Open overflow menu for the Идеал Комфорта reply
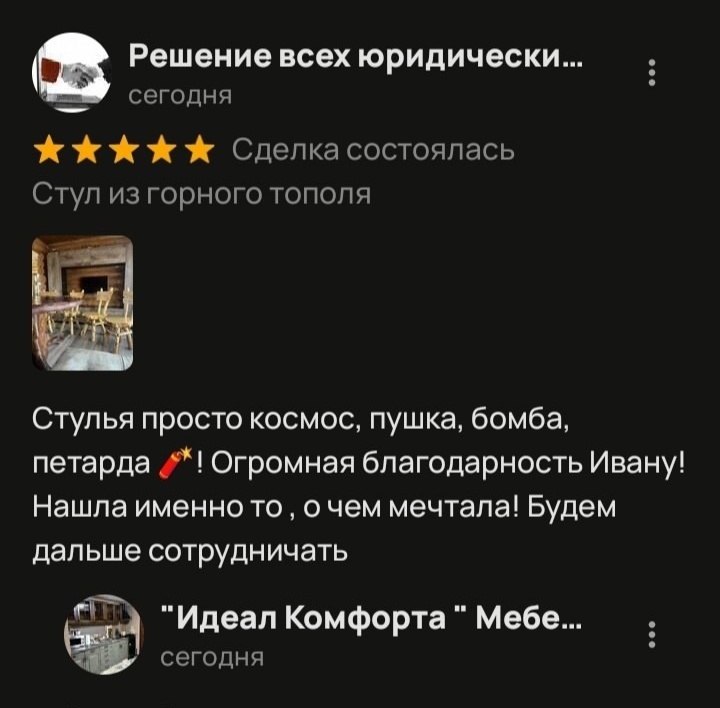 652,635
